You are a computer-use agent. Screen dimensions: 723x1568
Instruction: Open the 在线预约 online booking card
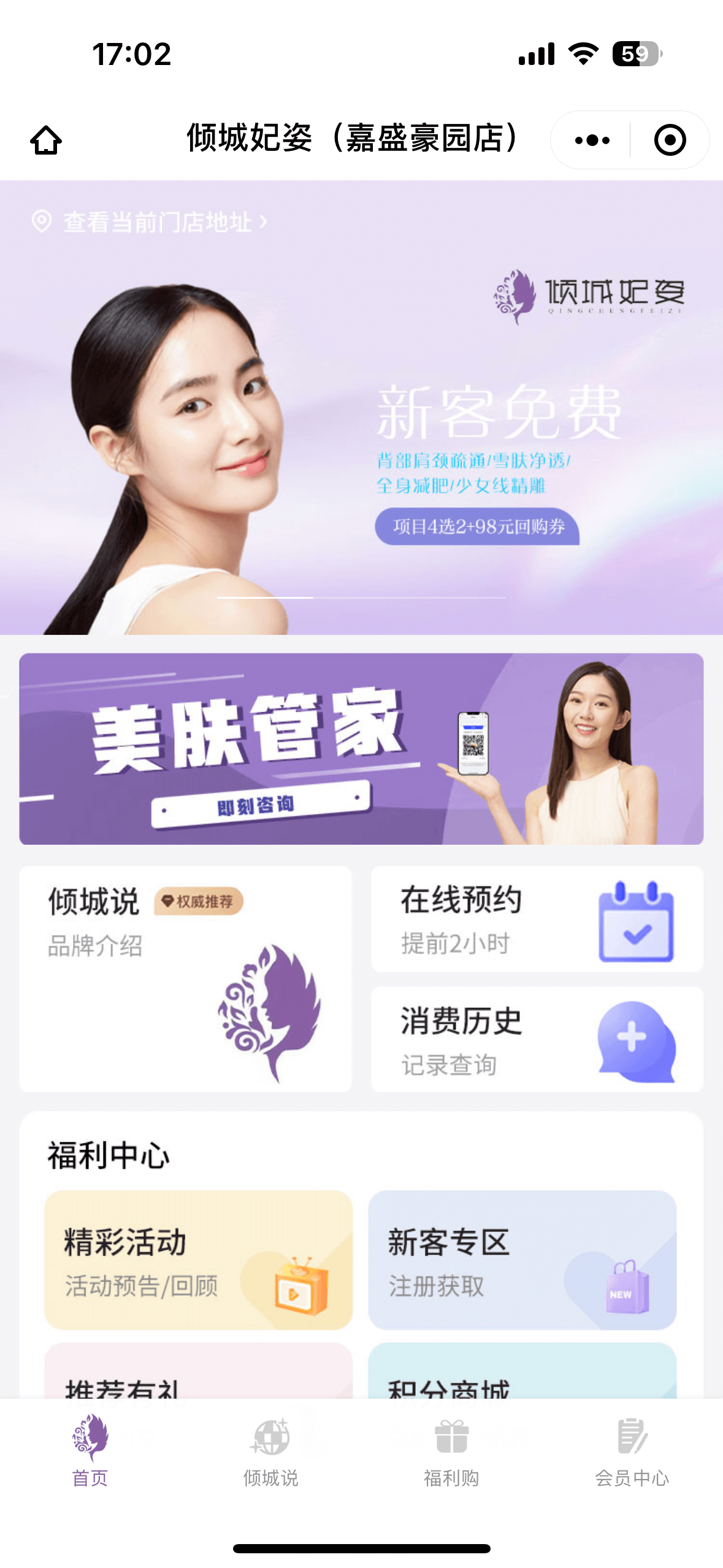click(537, 918)
